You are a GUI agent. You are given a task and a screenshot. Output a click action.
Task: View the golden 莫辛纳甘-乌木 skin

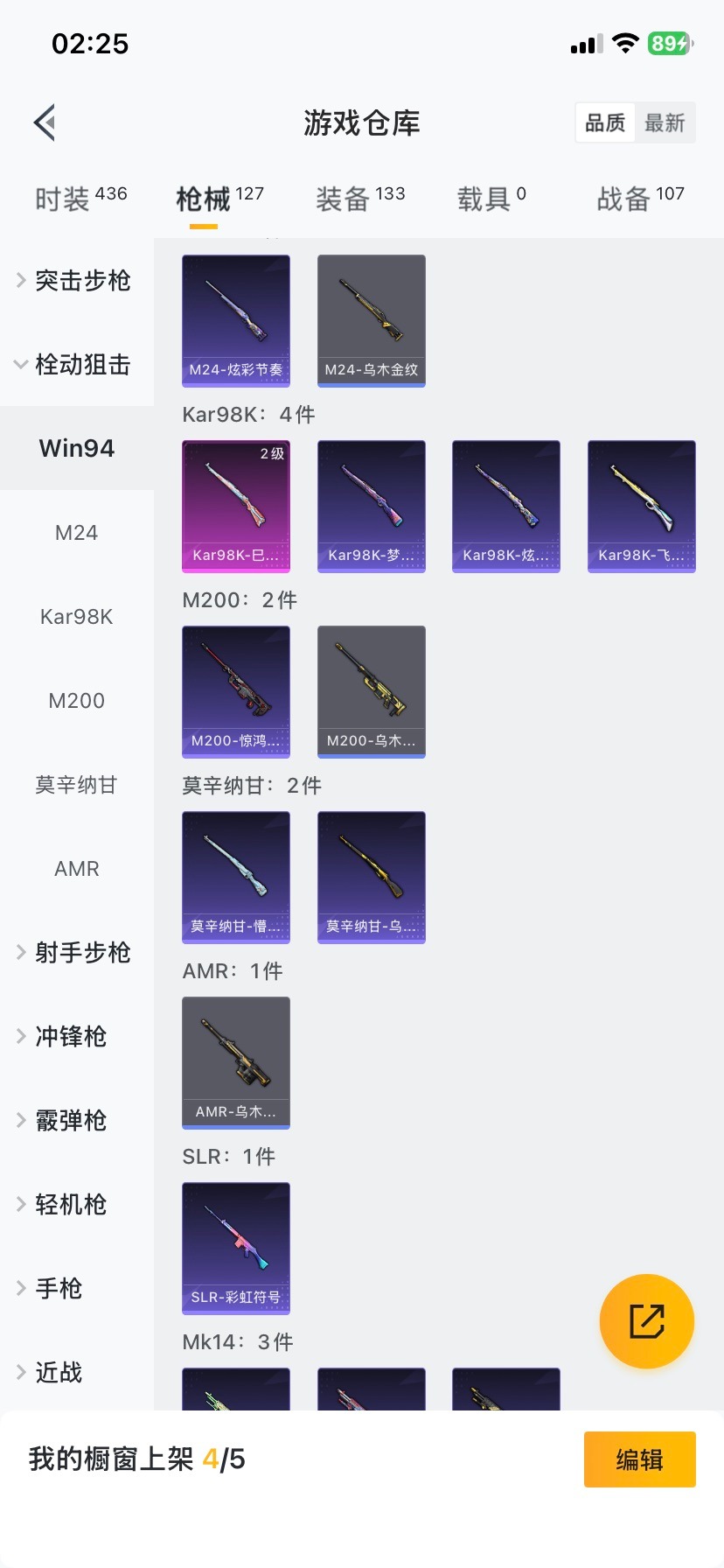point(371,877)
